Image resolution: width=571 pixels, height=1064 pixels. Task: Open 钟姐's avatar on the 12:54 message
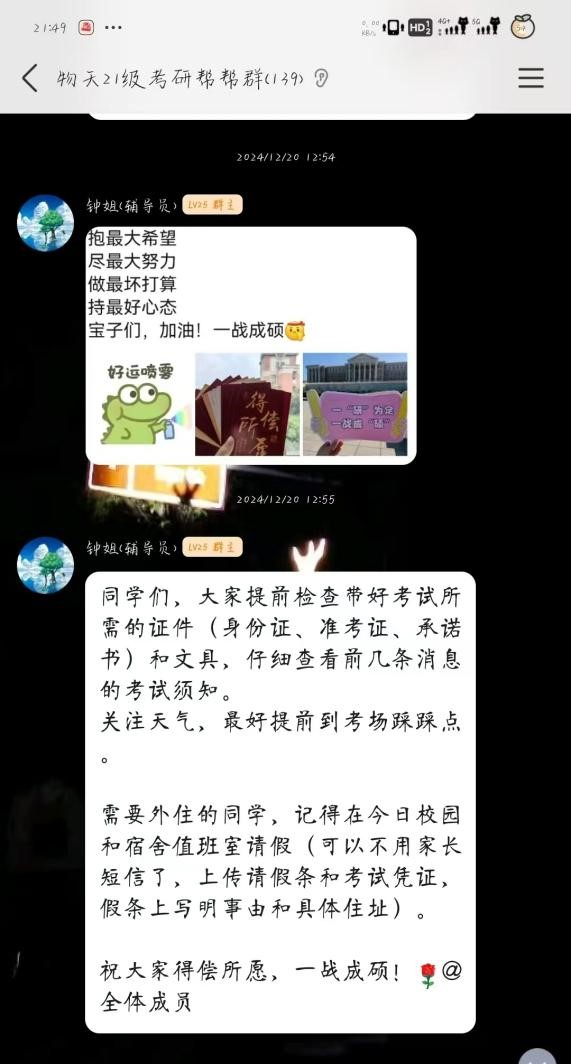pos(45,223)
